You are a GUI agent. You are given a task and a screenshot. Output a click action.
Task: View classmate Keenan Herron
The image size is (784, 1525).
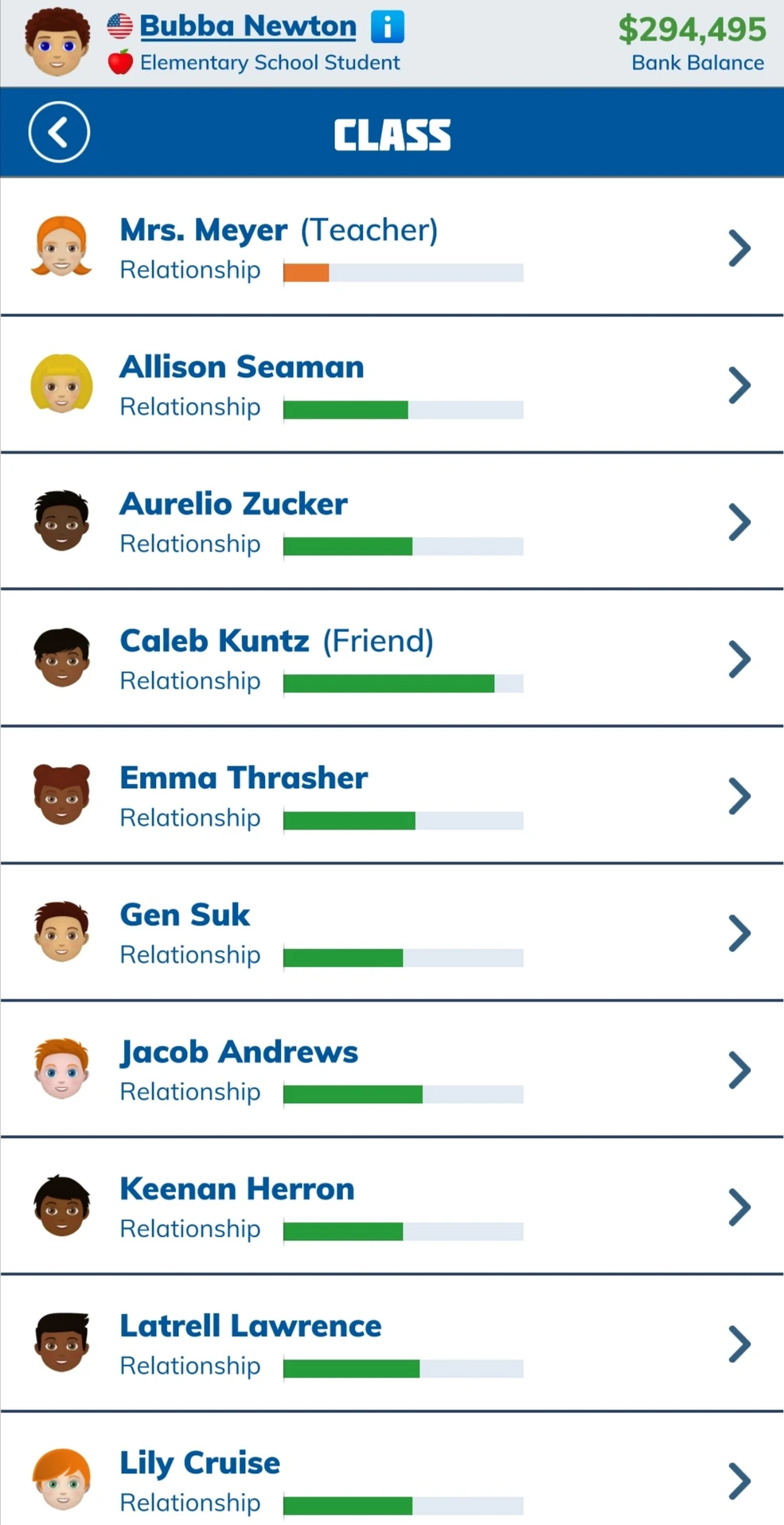coord(392,1207)
